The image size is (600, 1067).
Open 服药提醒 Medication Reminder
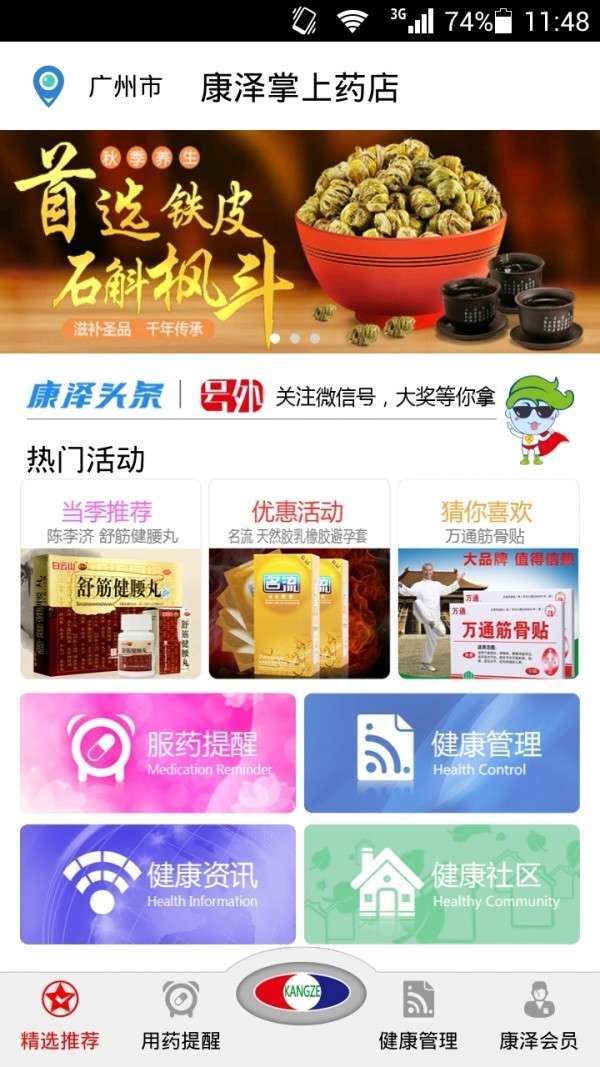[158, 753]
